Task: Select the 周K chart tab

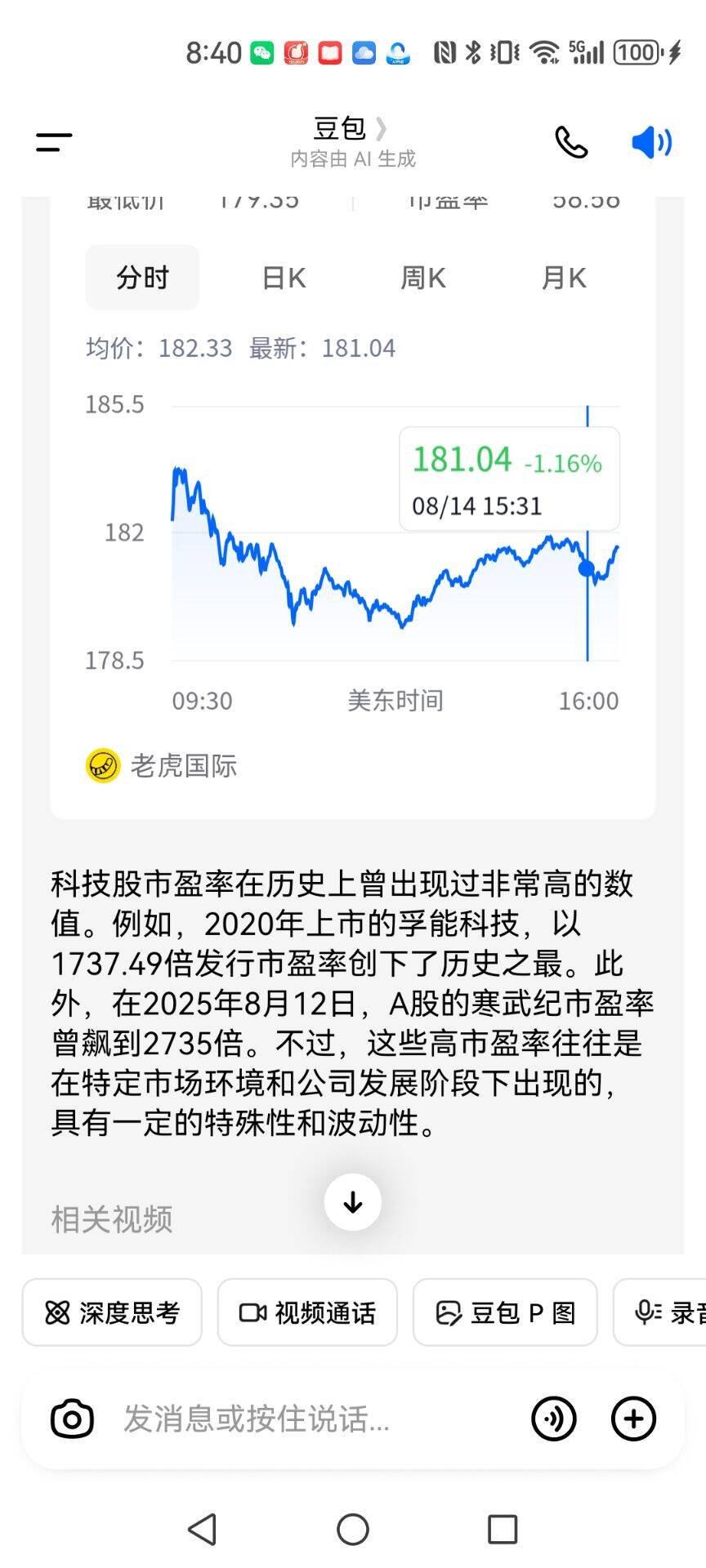Action: click(423, 278)
